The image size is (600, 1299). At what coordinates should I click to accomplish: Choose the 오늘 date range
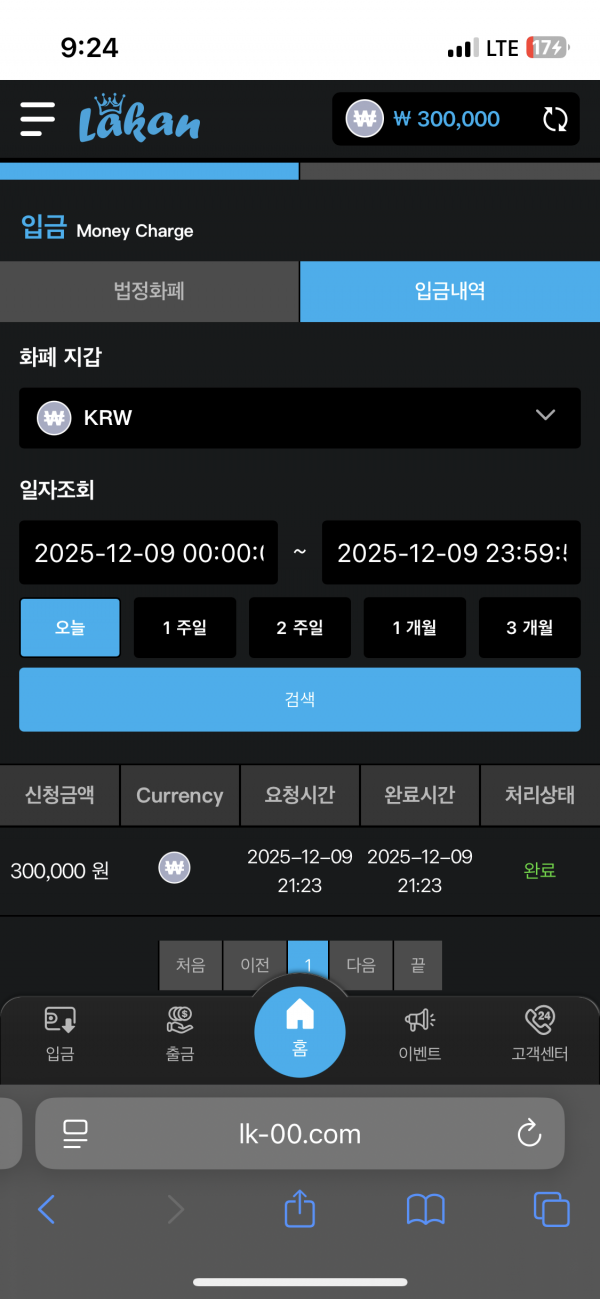pyautogui.click(x=70, y=628)
